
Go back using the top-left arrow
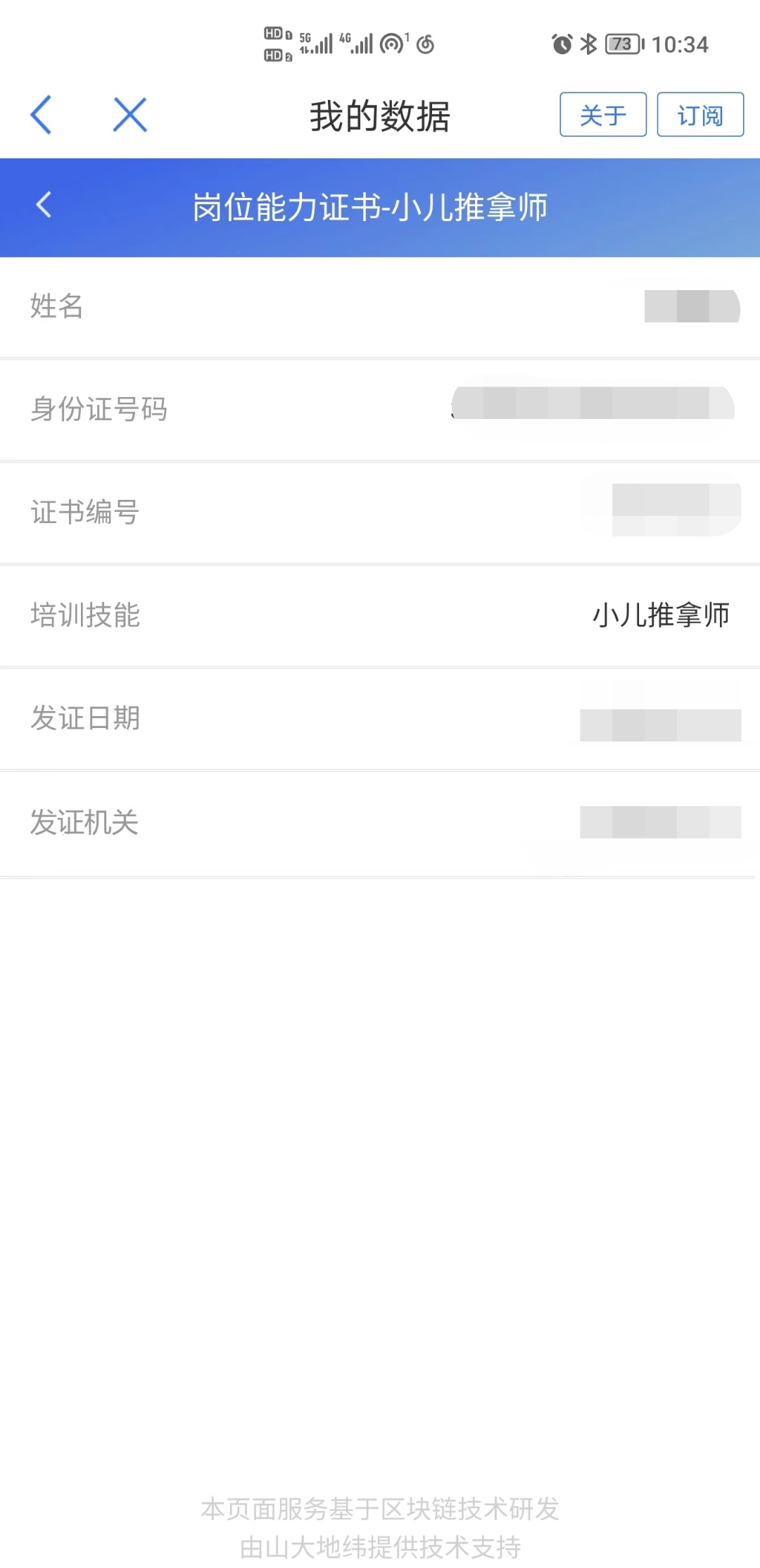(x=41, y=115)
